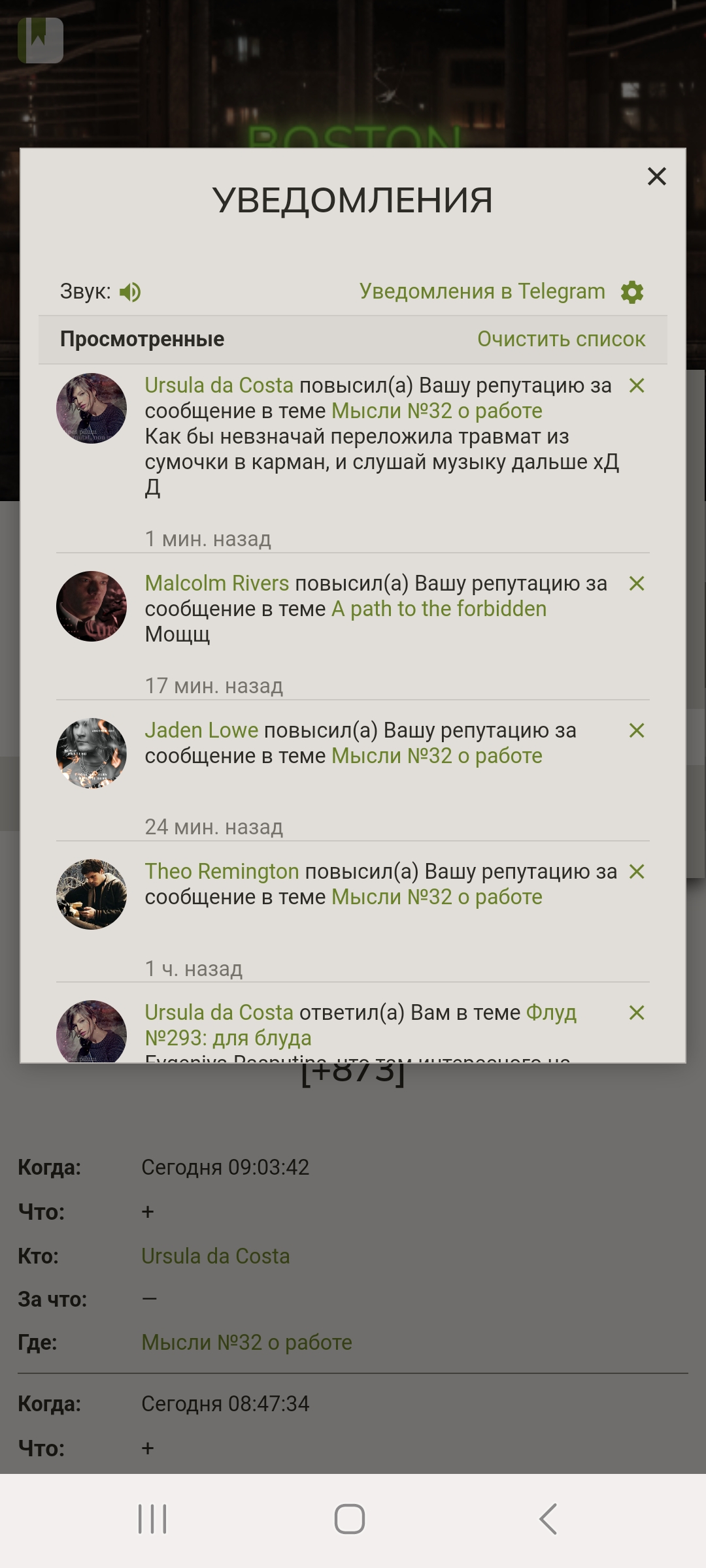706x1568 pixels.
Task: View Malcolm Rivers' avatar
Action: pos(92,606)
